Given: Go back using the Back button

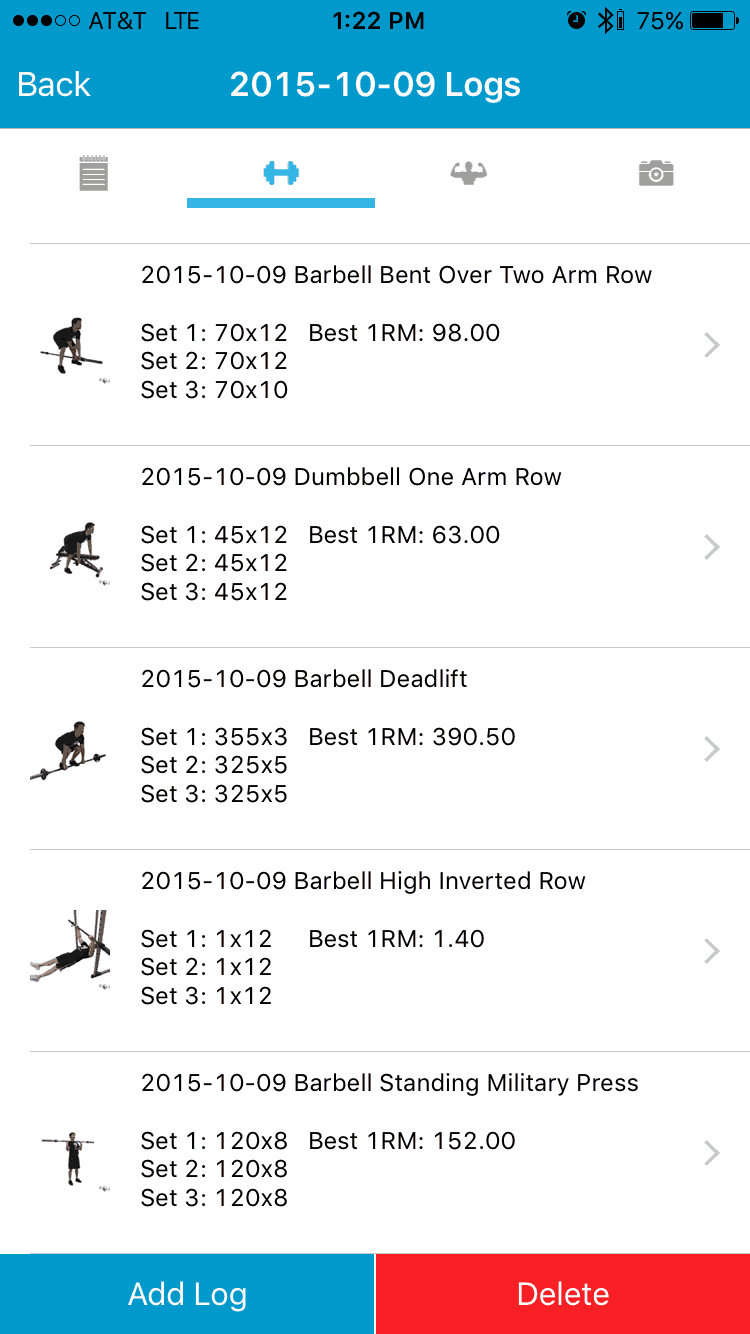Looking at the screenshot, I should click(54, 85).
